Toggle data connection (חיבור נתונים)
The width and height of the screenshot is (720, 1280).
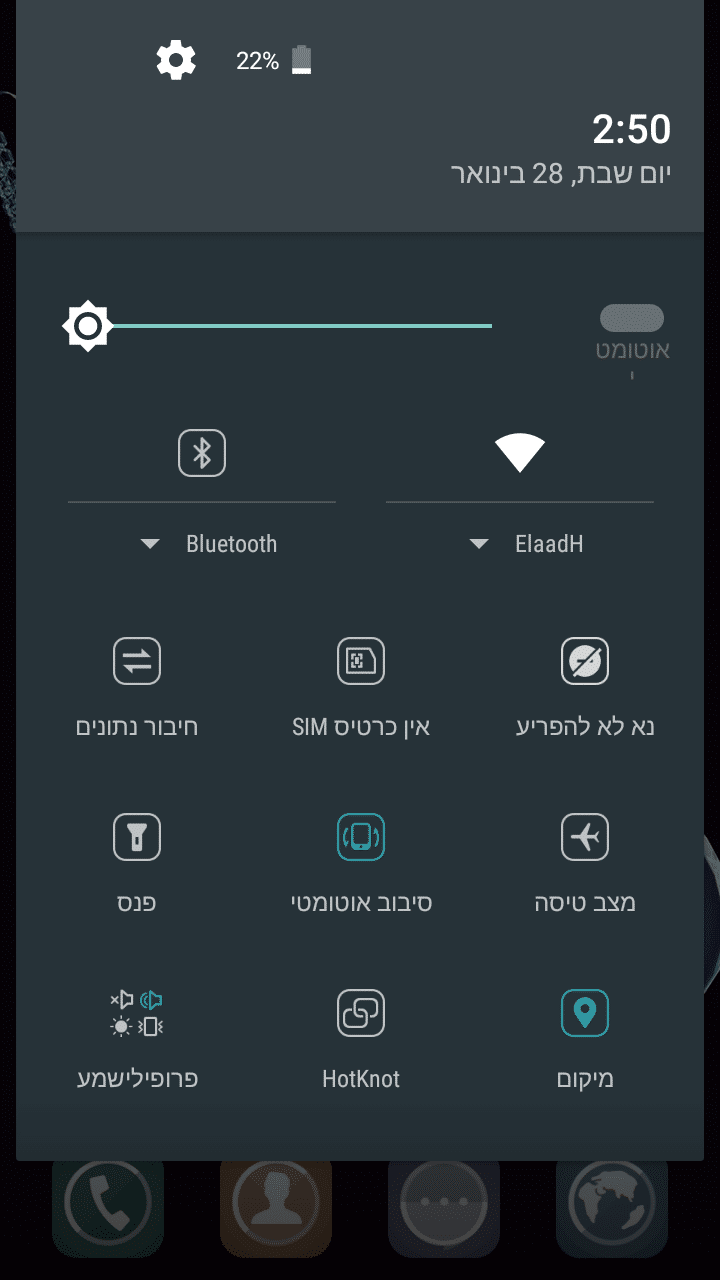(137, 661)
